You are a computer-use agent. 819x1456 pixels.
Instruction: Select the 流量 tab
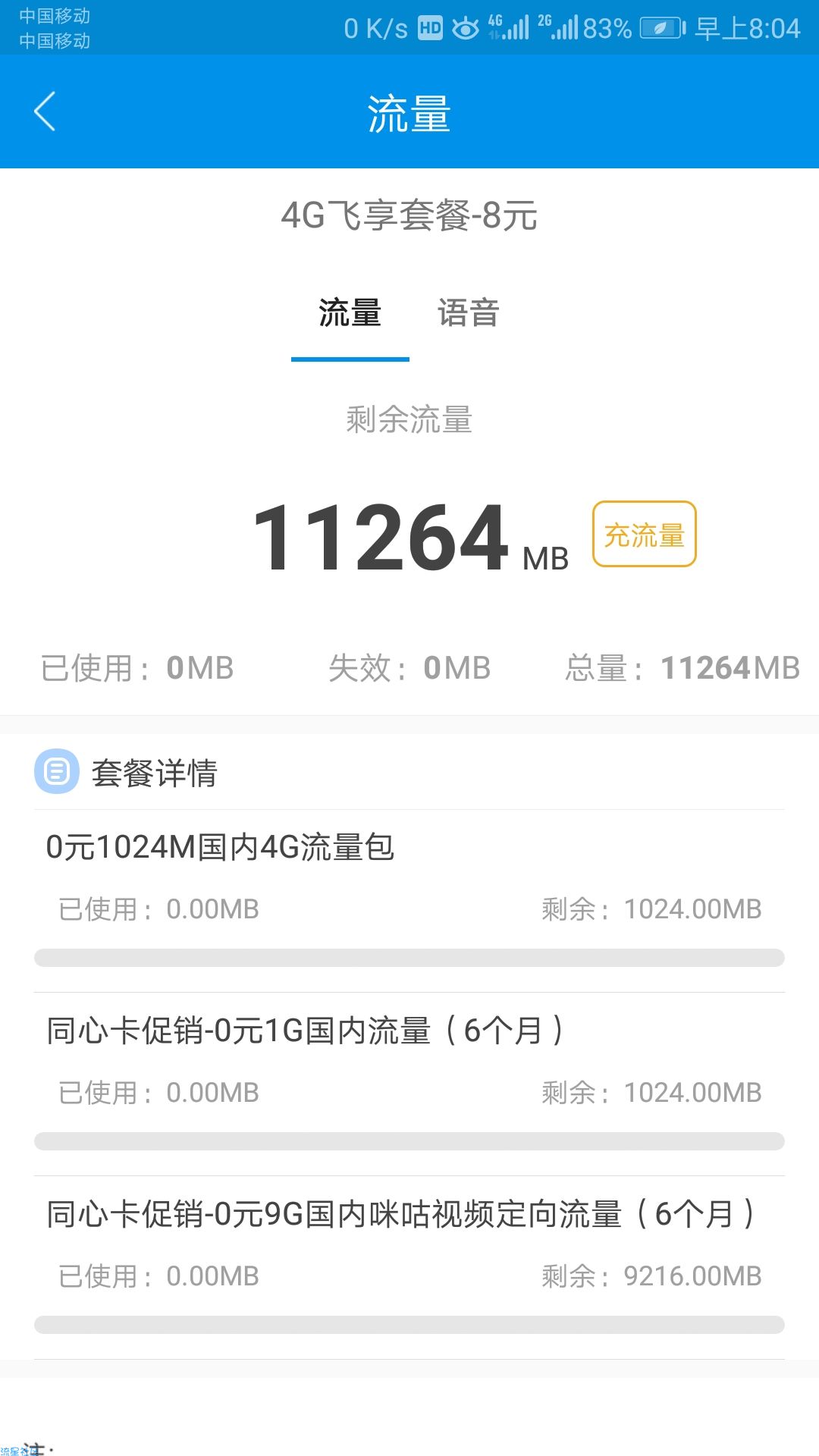coord(350,313)
